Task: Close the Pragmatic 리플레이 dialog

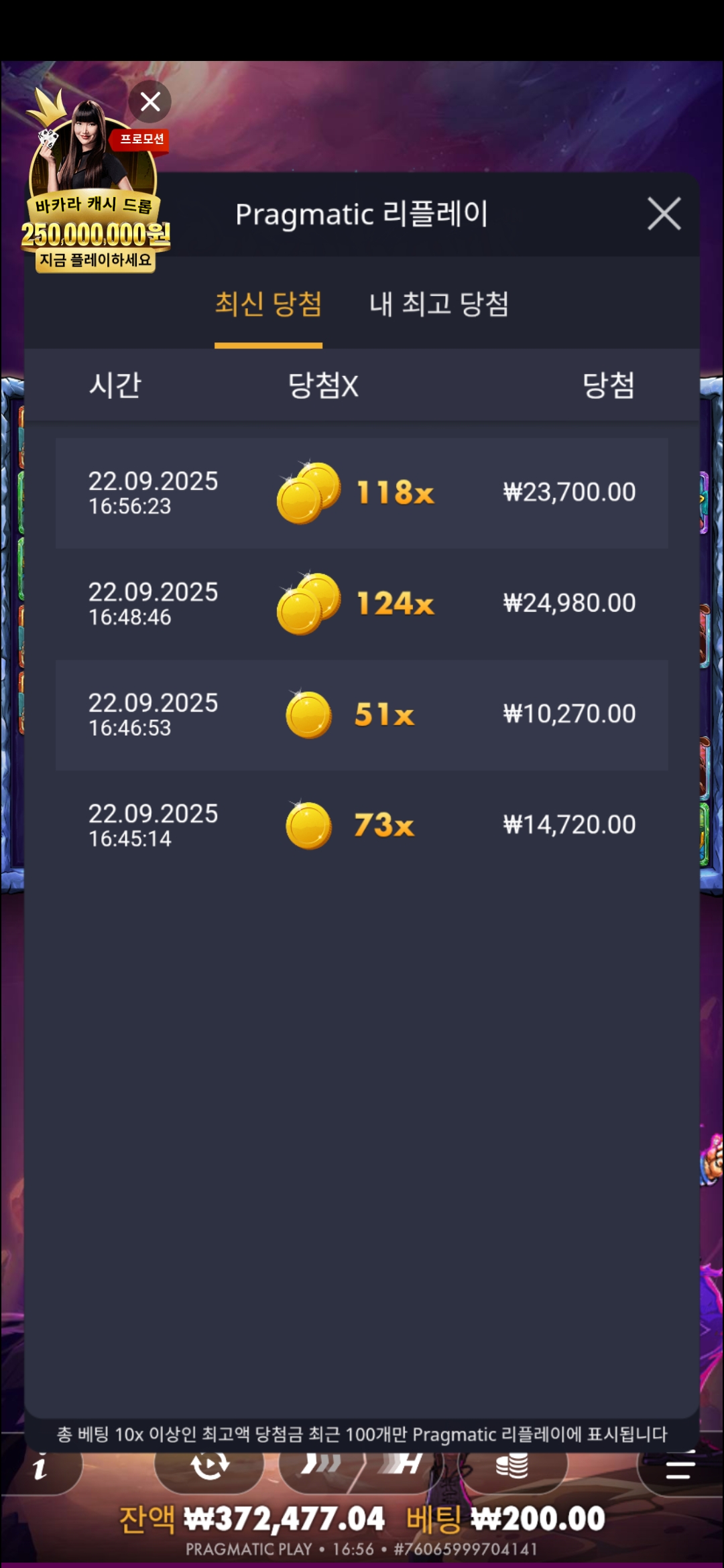Action: [664, 214]
